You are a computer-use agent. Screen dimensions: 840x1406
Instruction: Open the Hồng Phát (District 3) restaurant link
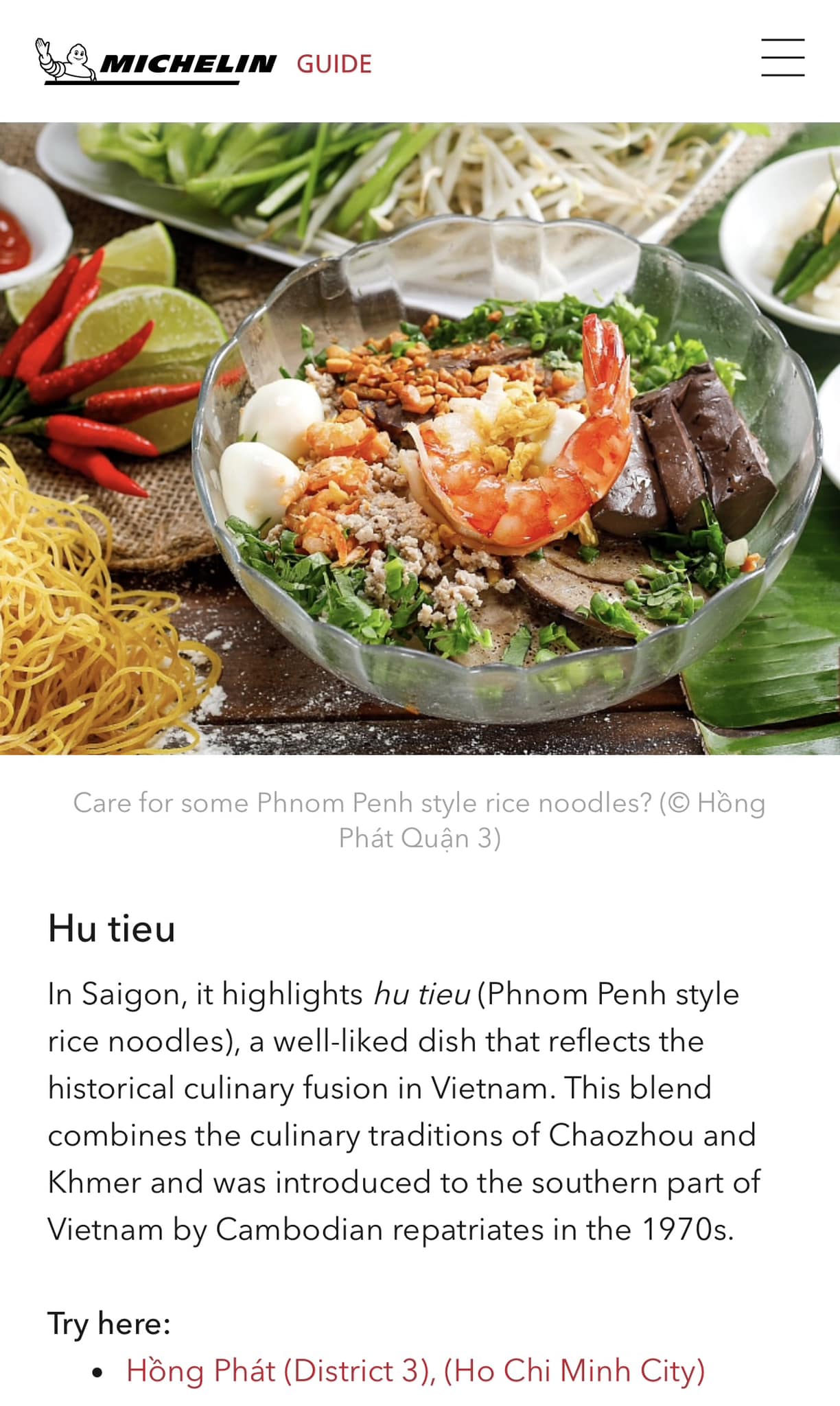(x=415, y=1370)
